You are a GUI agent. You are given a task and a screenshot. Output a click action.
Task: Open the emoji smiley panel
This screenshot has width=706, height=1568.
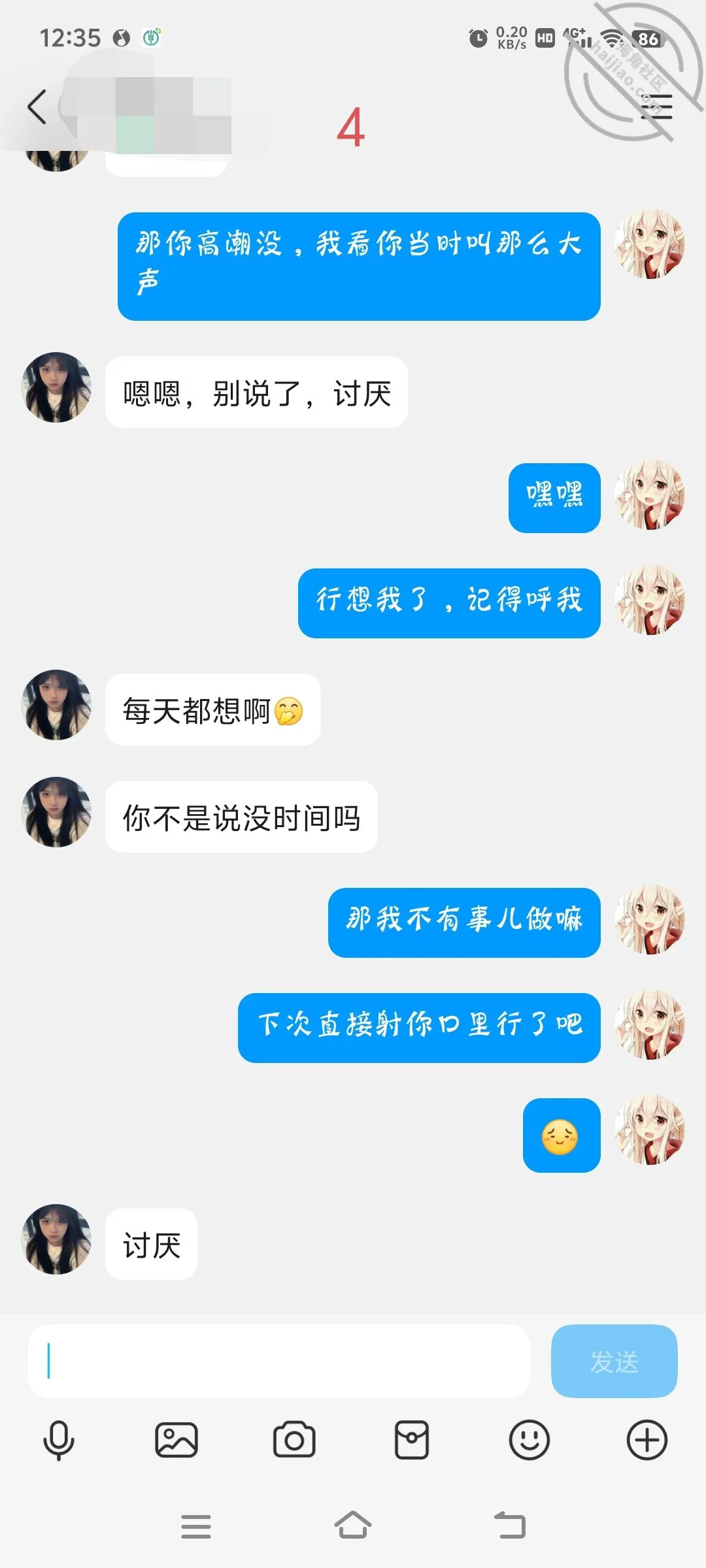[529, 1440]
